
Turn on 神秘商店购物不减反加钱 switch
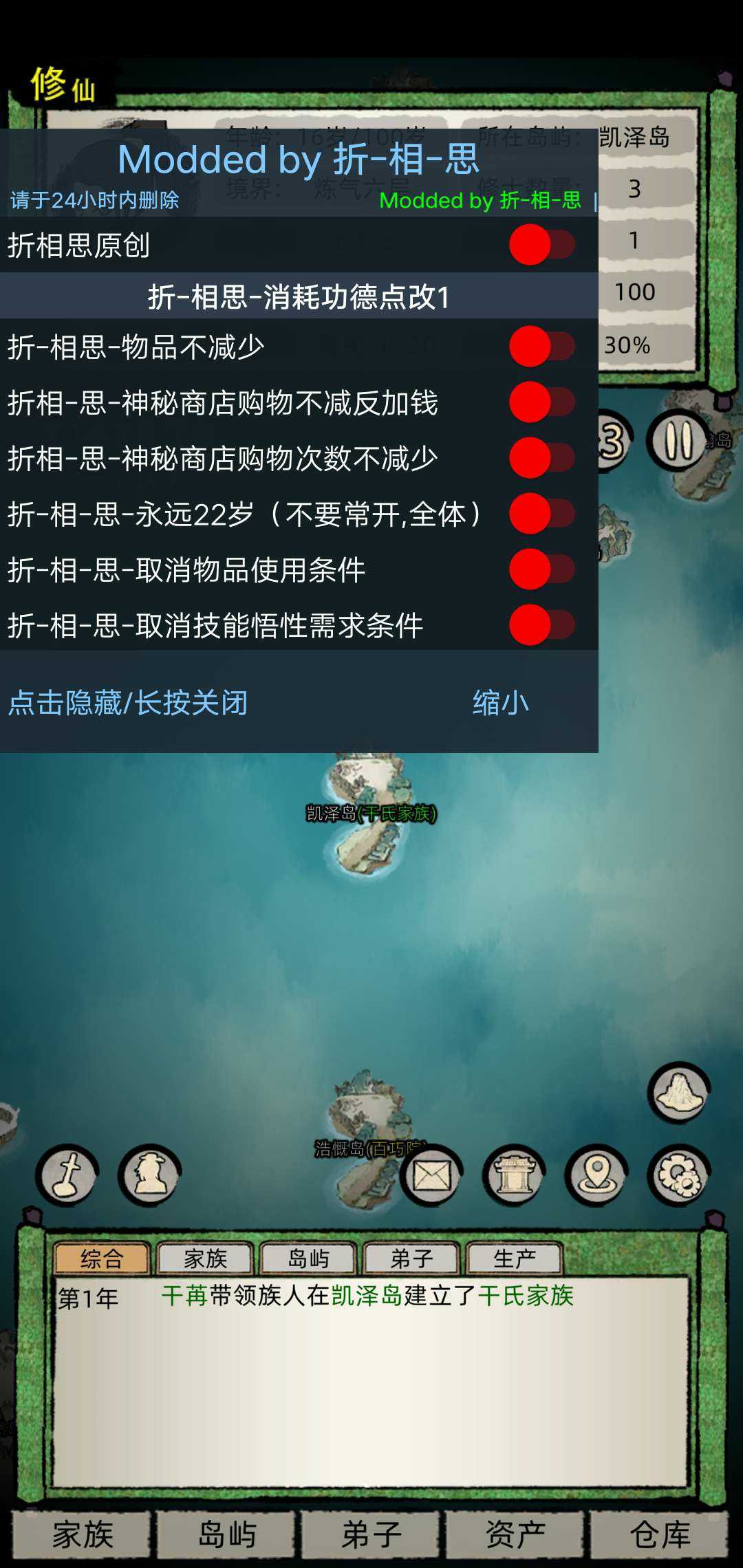[x=541, y=402]
